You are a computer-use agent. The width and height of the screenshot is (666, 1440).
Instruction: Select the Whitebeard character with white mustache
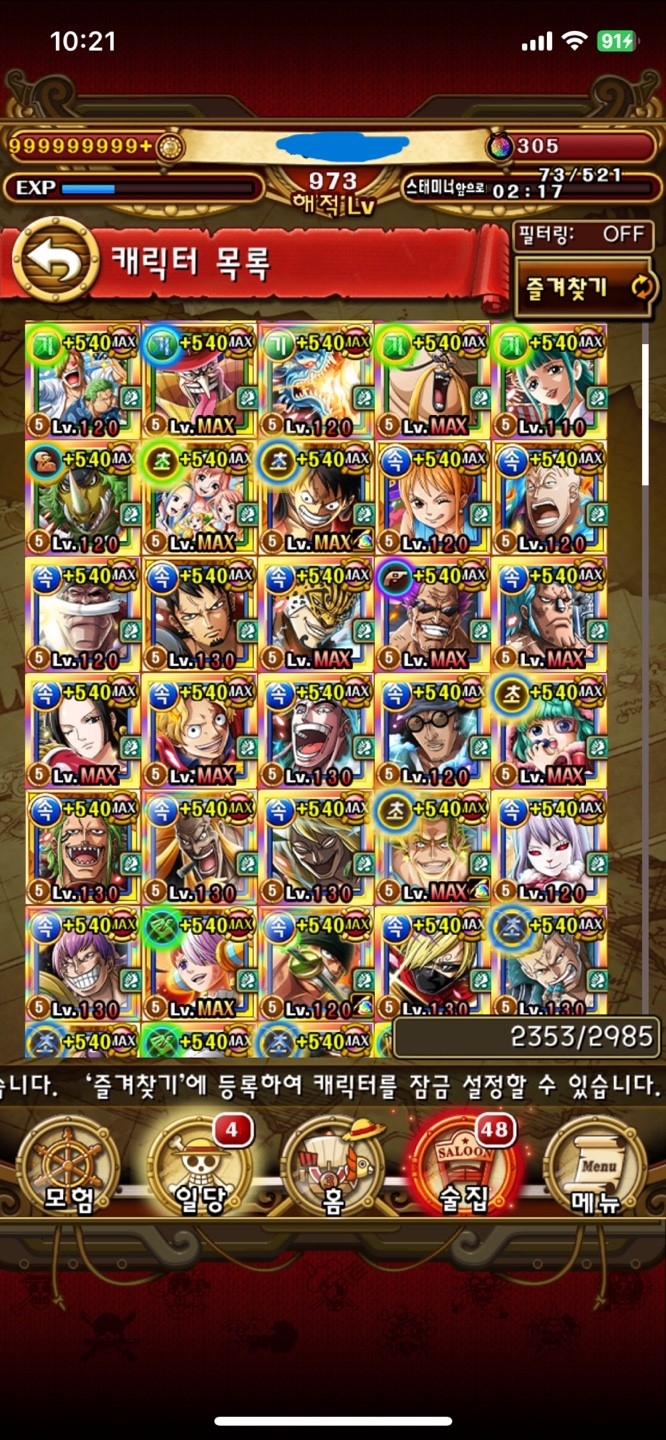[x=83, y=614]
